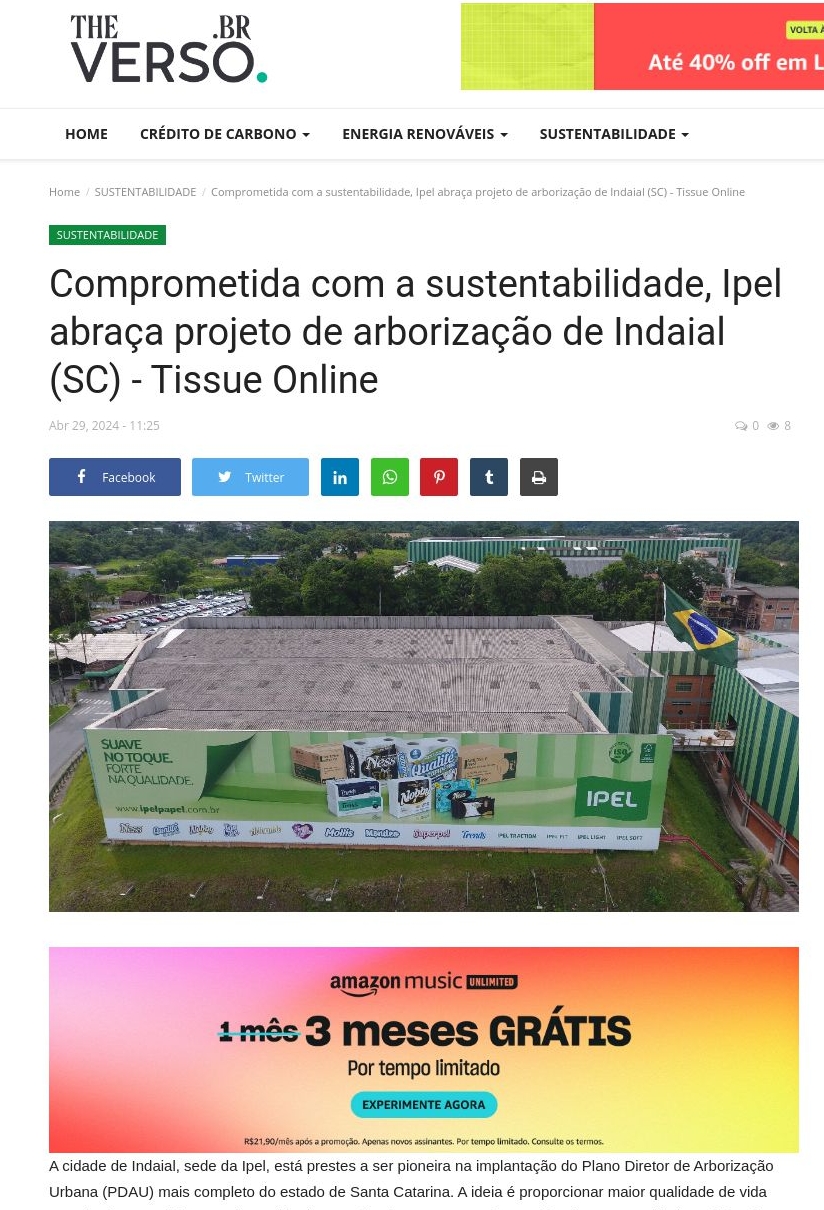Expand the Energia Renováveis dropdown

424,134
